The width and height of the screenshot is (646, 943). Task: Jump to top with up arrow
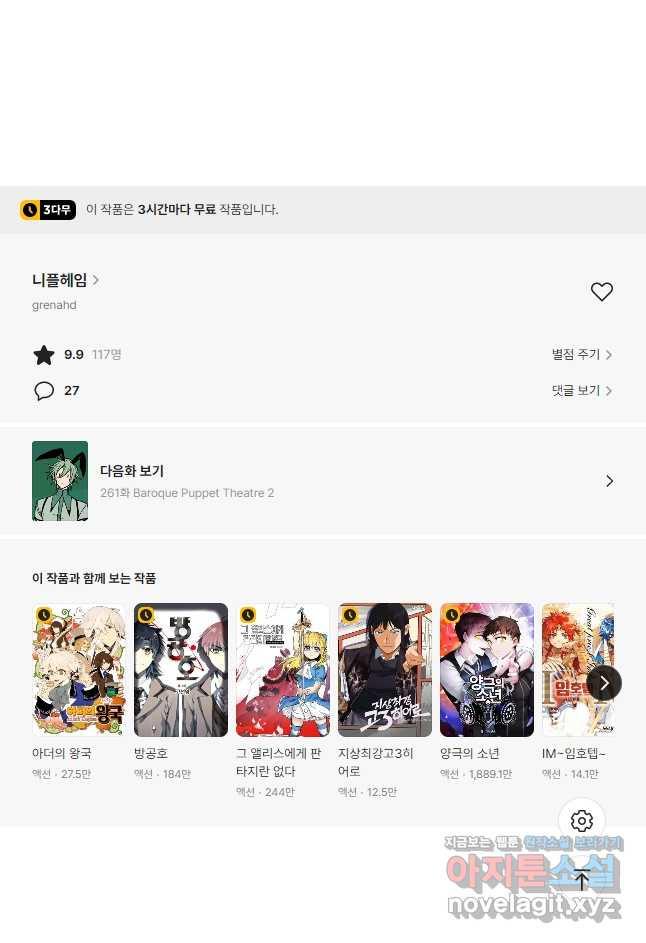point(582,879)
